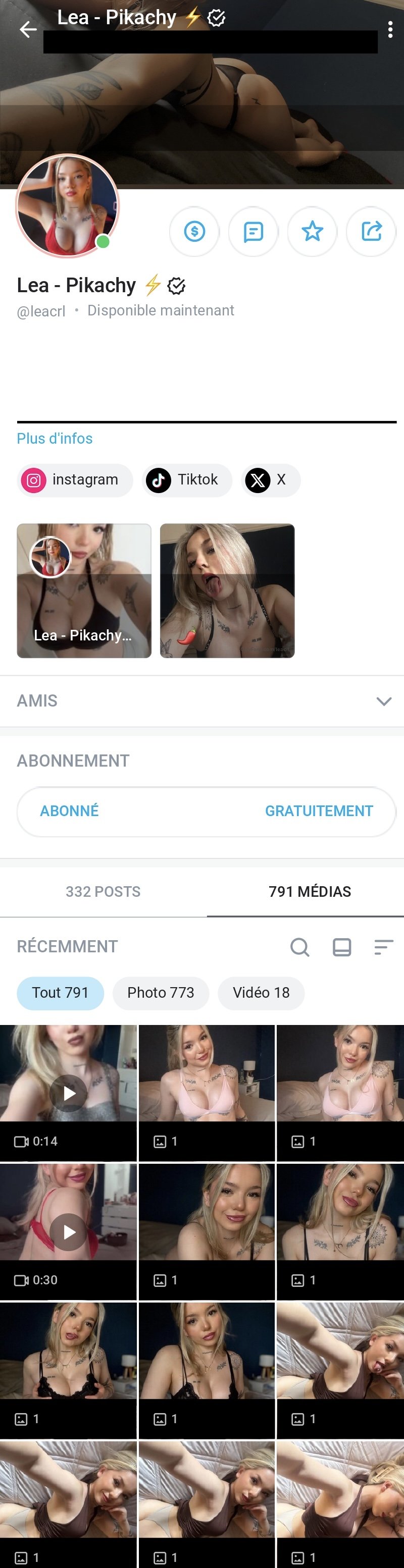This screenshot has height=1568, width=404.
Task: Open the X social link chip
Action: click(x=270, y=479)
